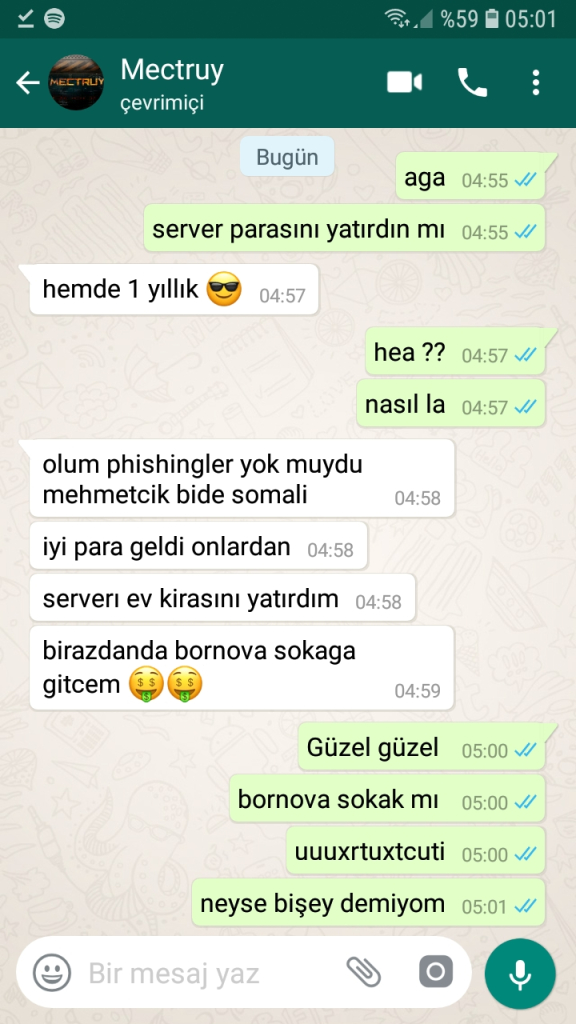Start a video call with Mectruy
The image size is (576, 1024).
tap(404, 83)
